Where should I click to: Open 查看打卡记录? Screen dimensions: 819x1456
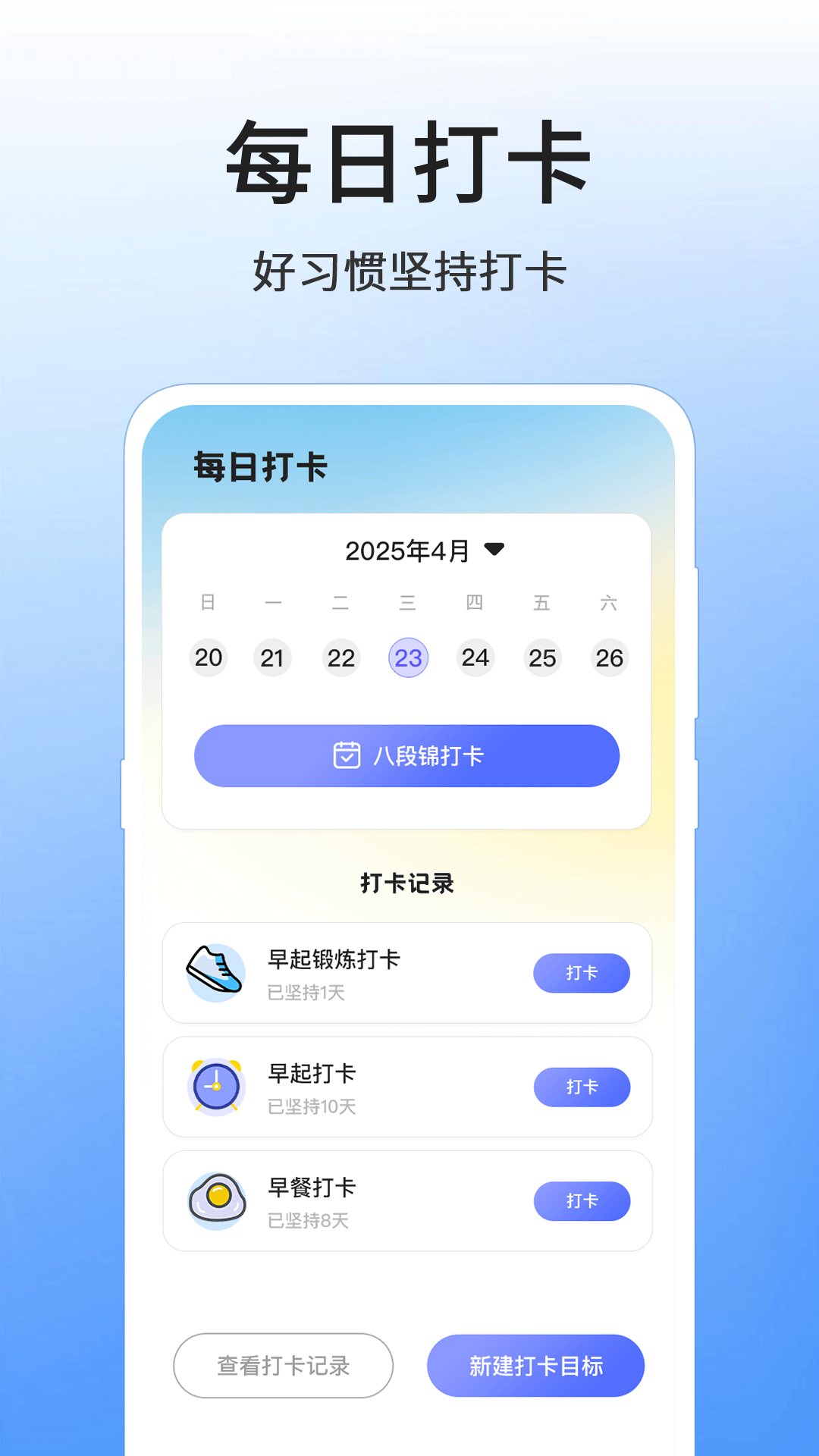[x=283, y=1365]
